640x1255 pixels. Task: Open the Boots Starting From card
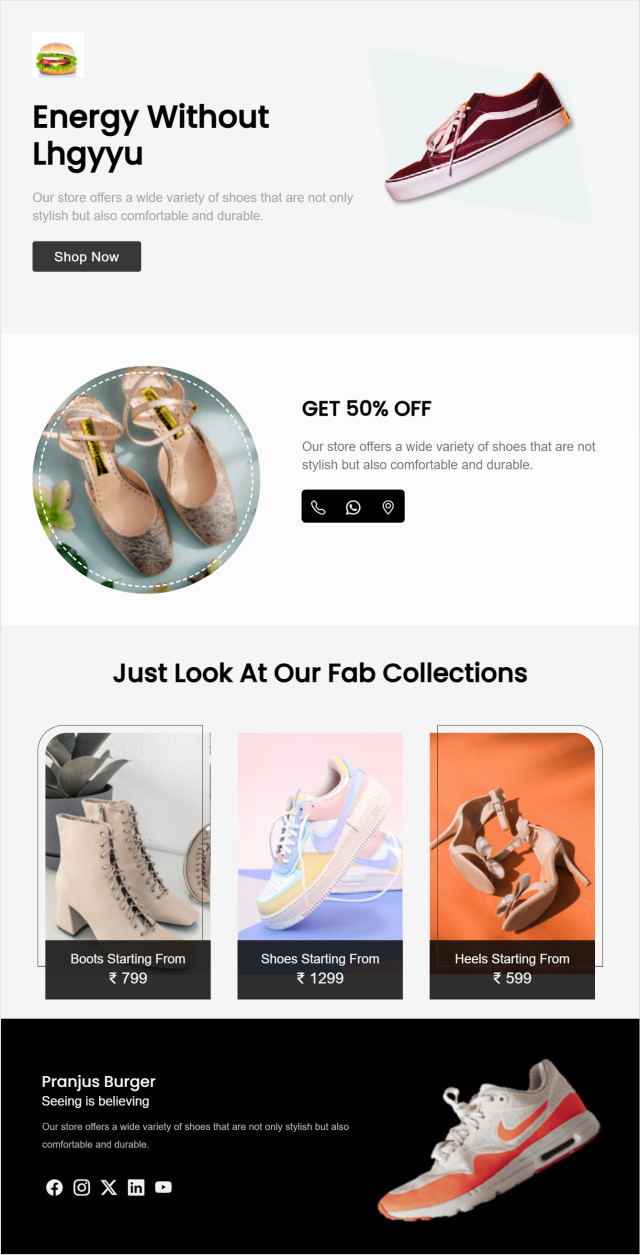[x=128, y=866]
